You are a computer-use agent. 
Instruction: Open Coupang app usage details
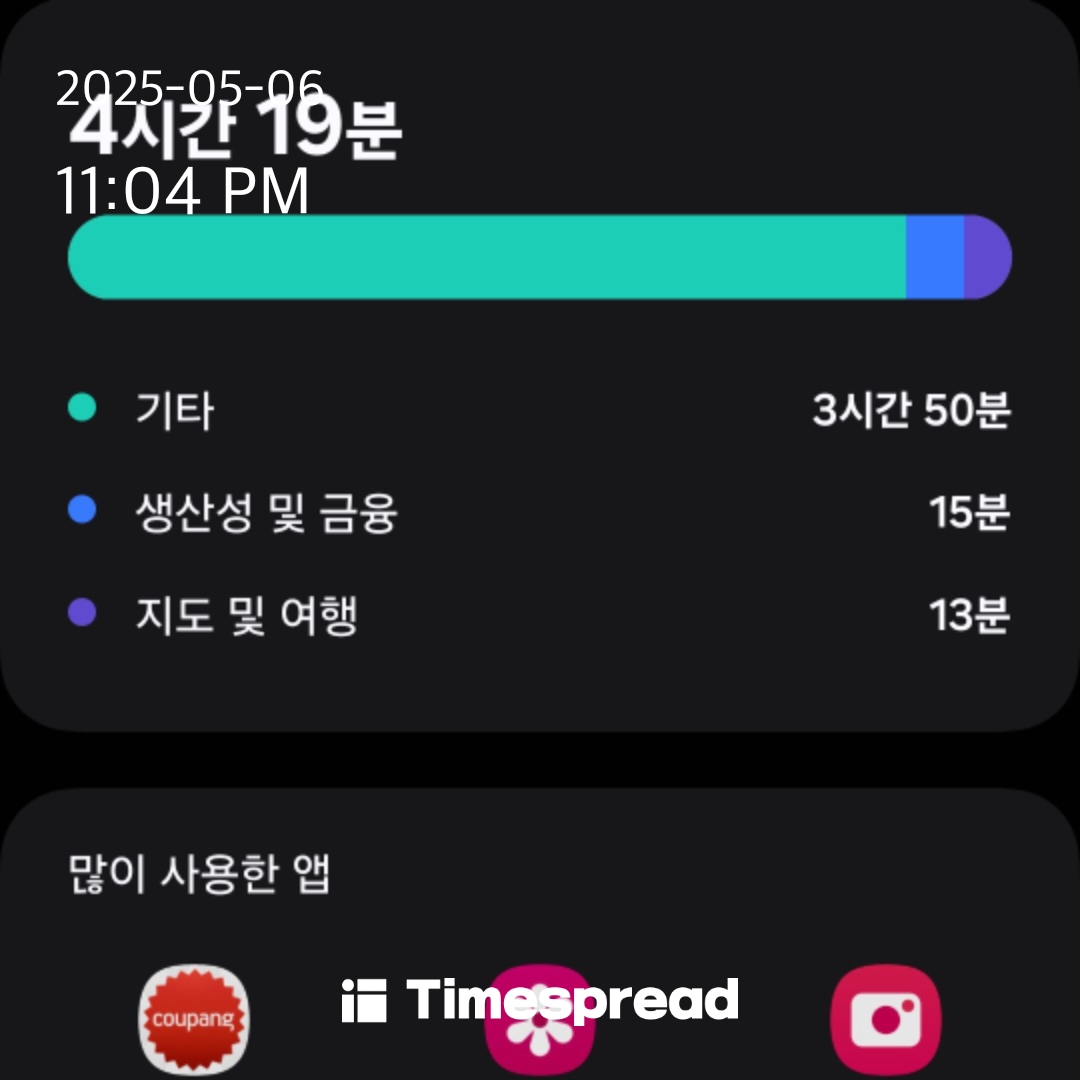coord(193,1018)
